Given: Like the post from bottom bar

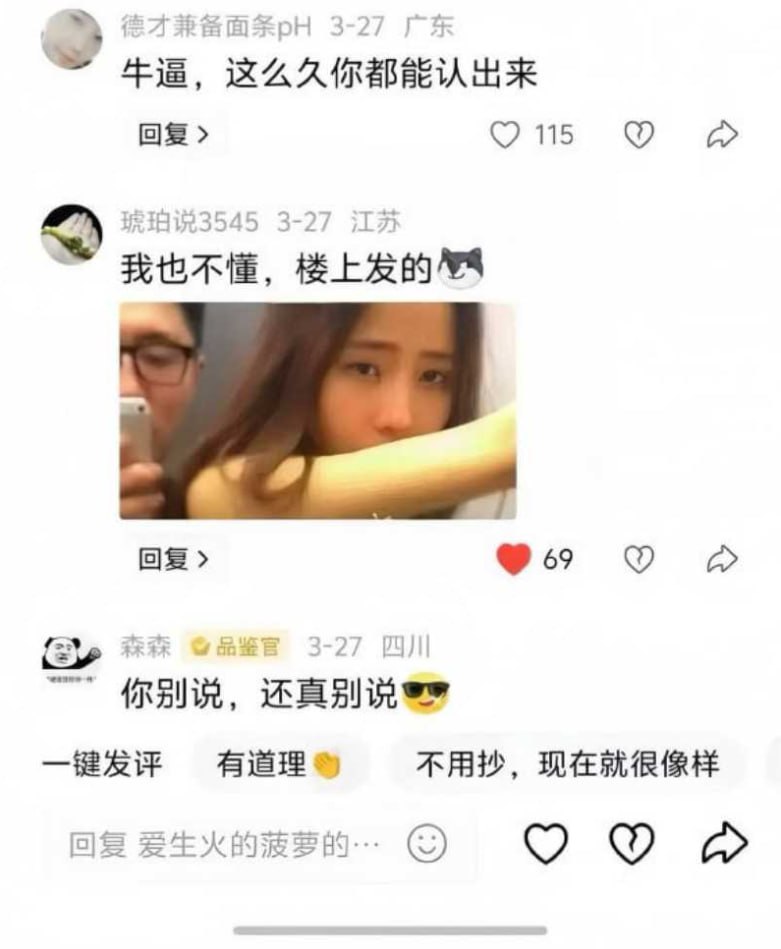Looking at the screenshot, I should tap(546, 844).
